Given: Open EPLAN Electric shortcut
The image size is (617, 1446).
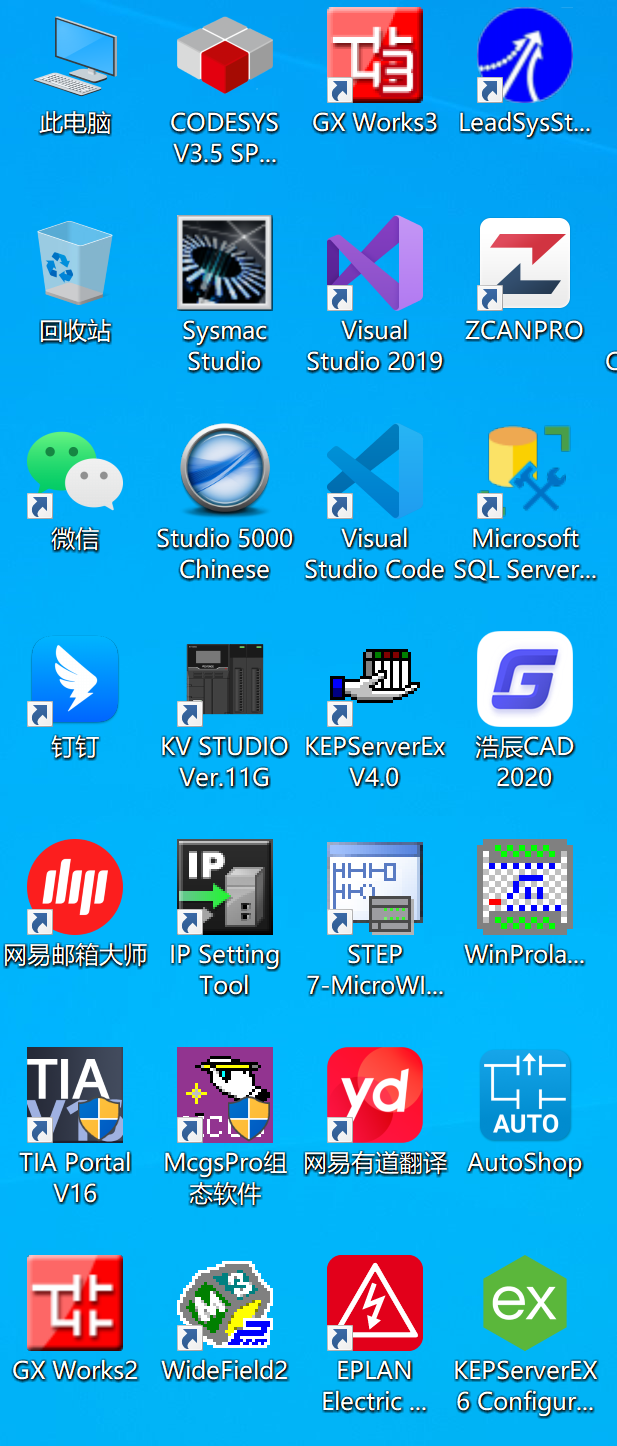Looking at the screenshot, I should [375, 1304].
